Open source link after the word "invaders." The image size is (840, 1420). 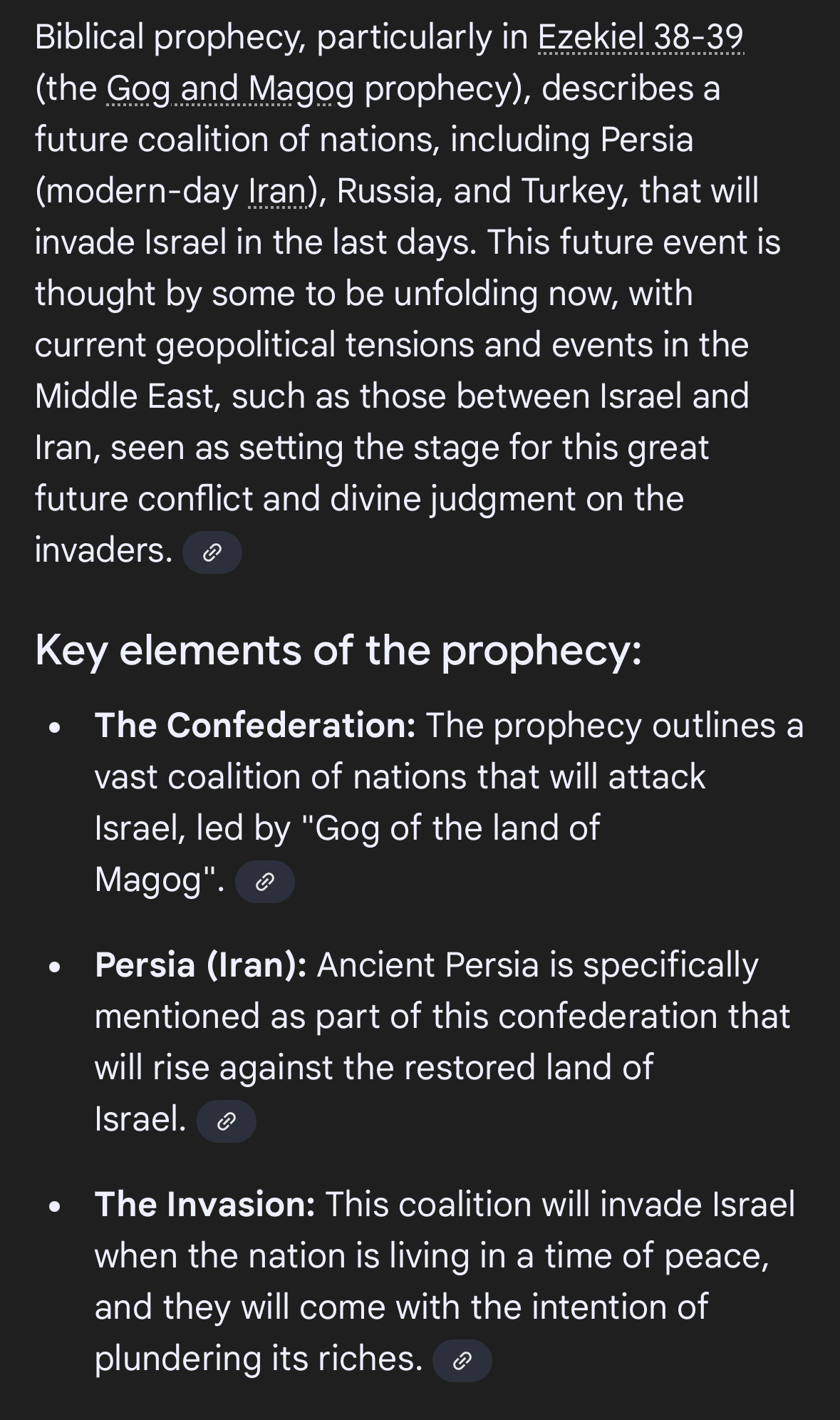212,552
